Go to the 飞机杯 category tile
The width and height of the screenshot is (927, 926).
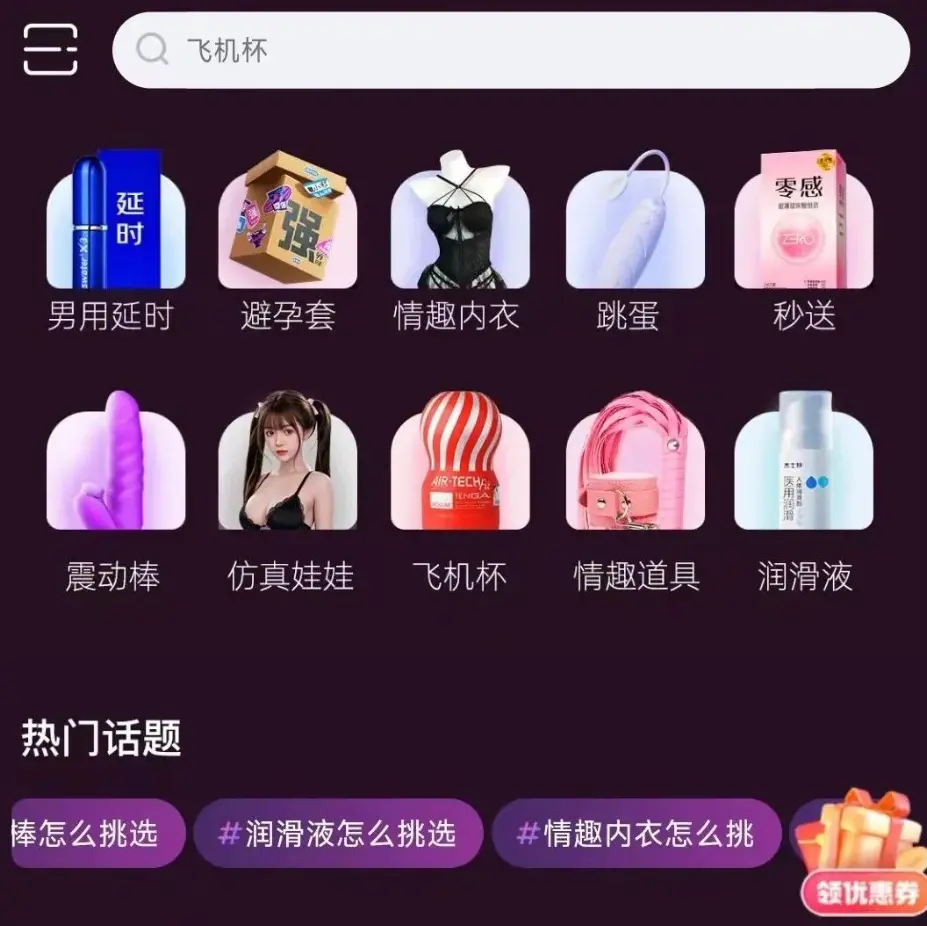(460, 490)
